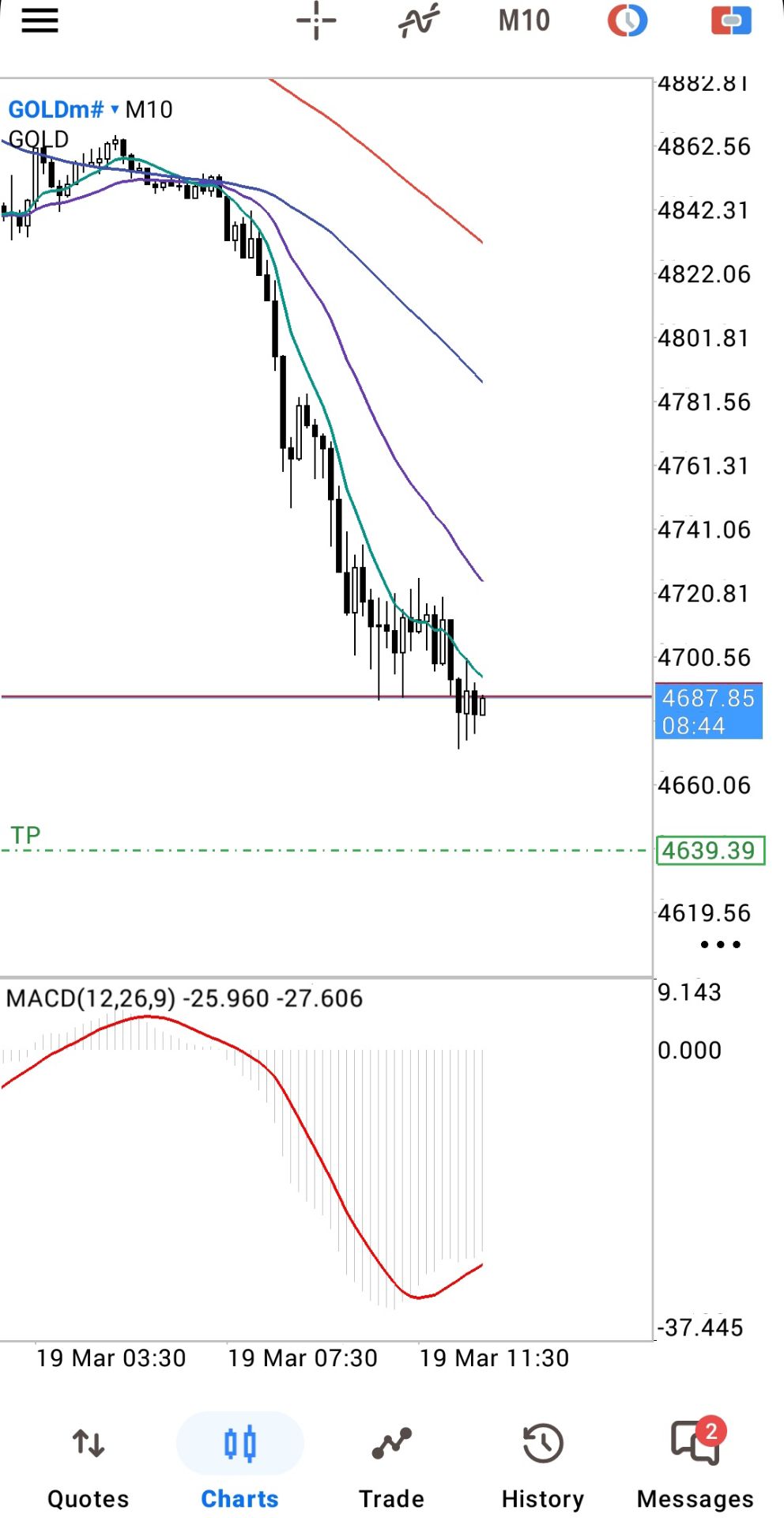Change the M10 timeframe
Viewport: 784px width, 1518px height.
[x=523, y=21]
